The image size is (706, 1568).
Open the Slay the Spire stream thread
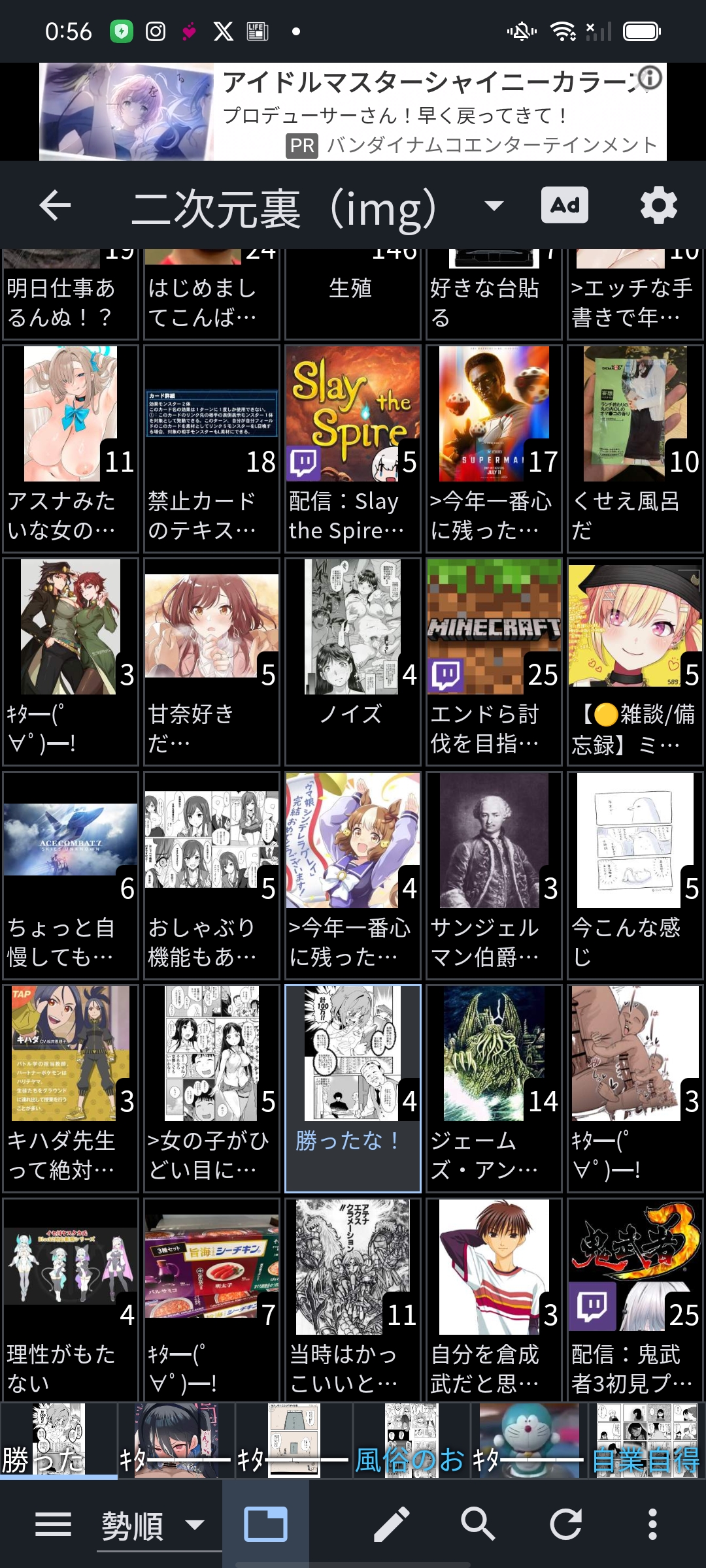[x=353, y=448]
